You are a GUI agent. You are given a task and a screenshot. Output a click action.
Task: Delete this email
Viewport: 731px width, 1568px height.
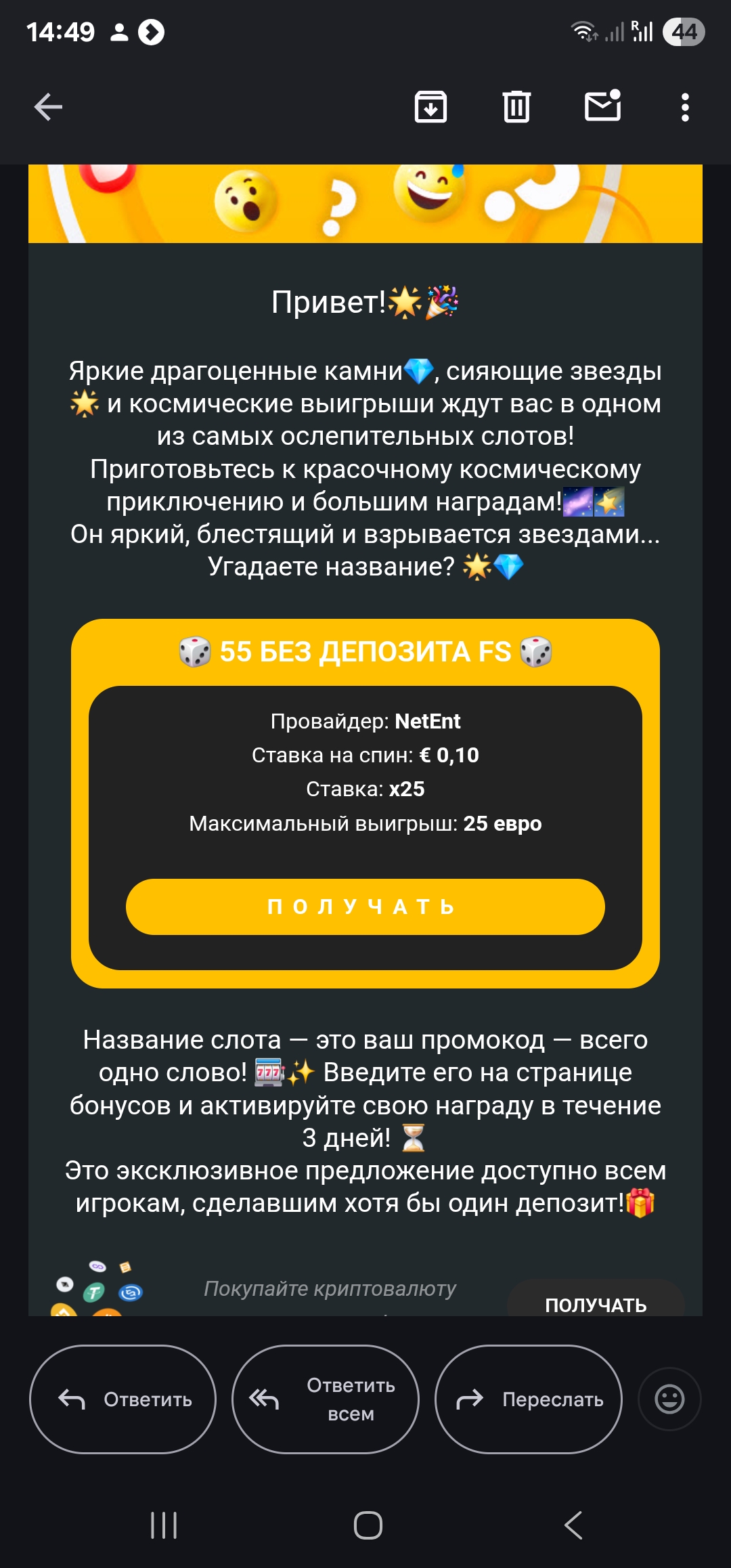click(x=516, y=107)
